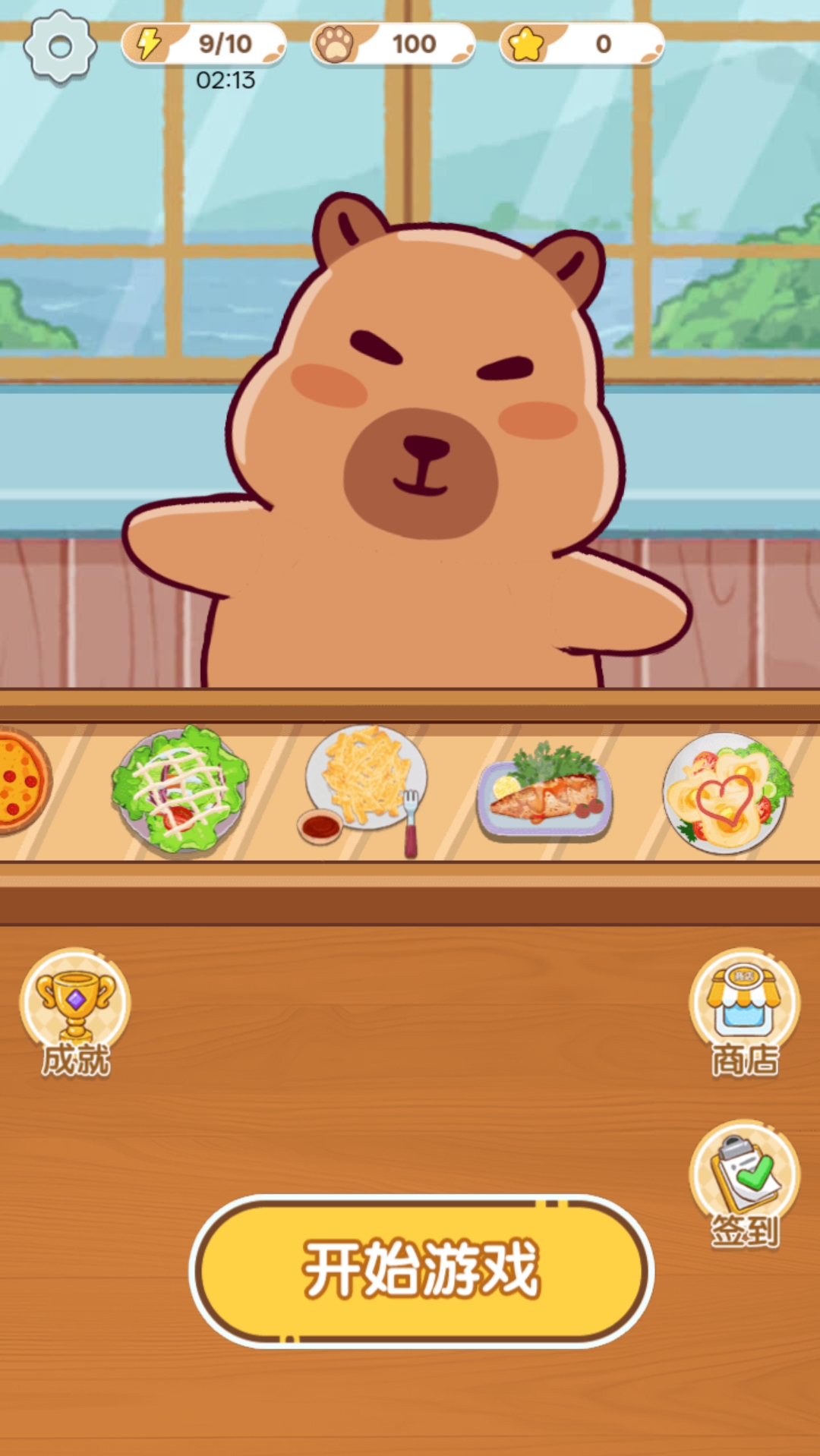The height and width of the screenshot is (1456, 820).
Task: Open the 商店 shop
Action: [x=744, y=1010]
